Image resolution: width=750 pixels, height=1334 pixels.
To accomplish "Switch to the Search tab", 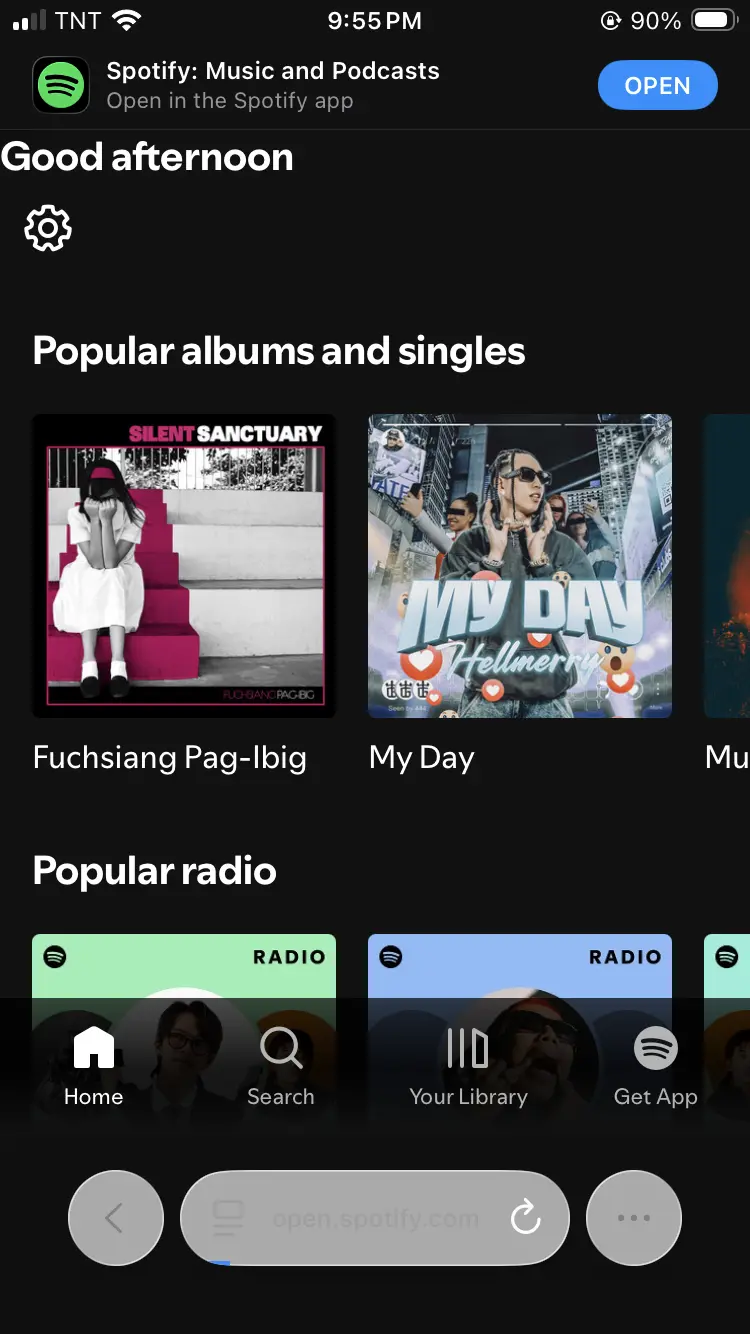I will click(x=281, y=1068).
